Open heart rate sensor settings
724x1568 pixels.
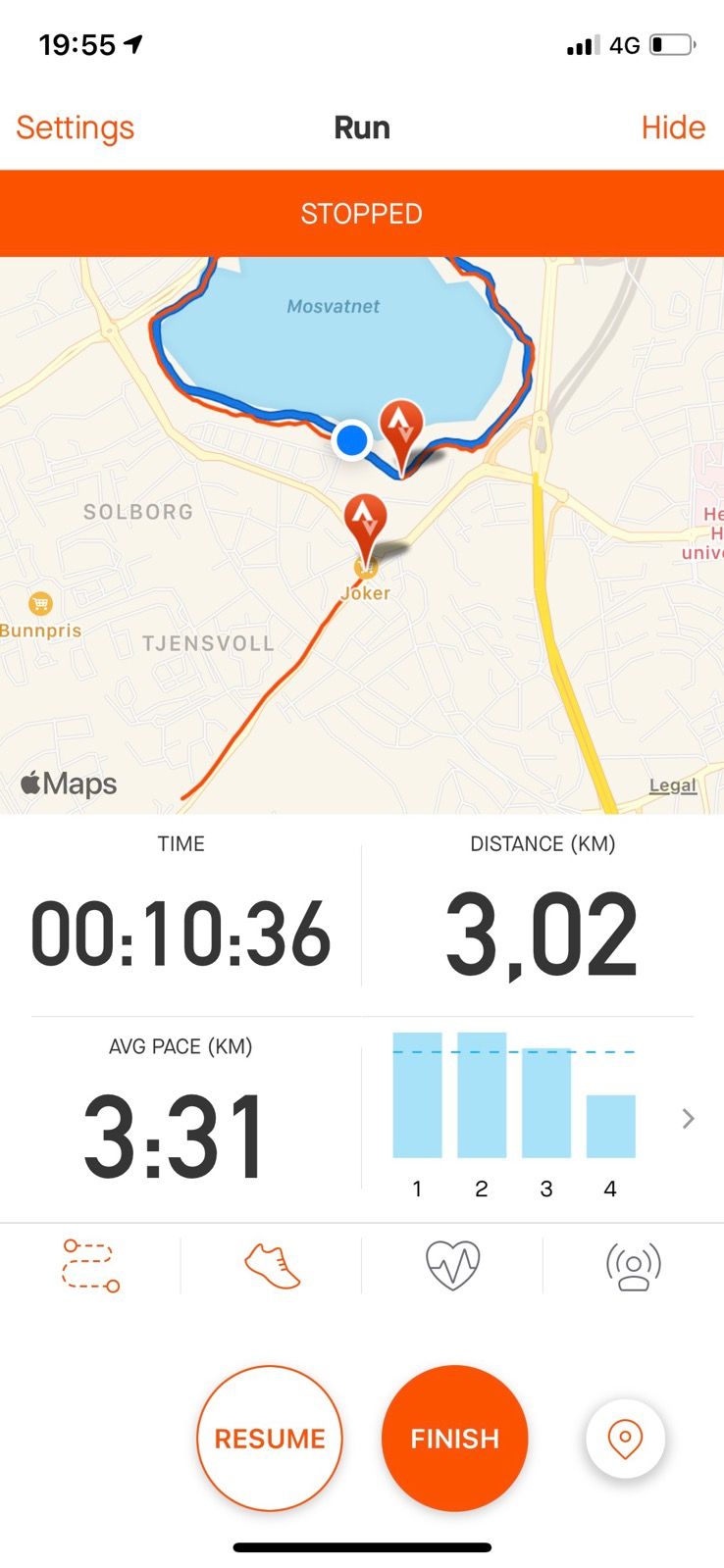452,1265
